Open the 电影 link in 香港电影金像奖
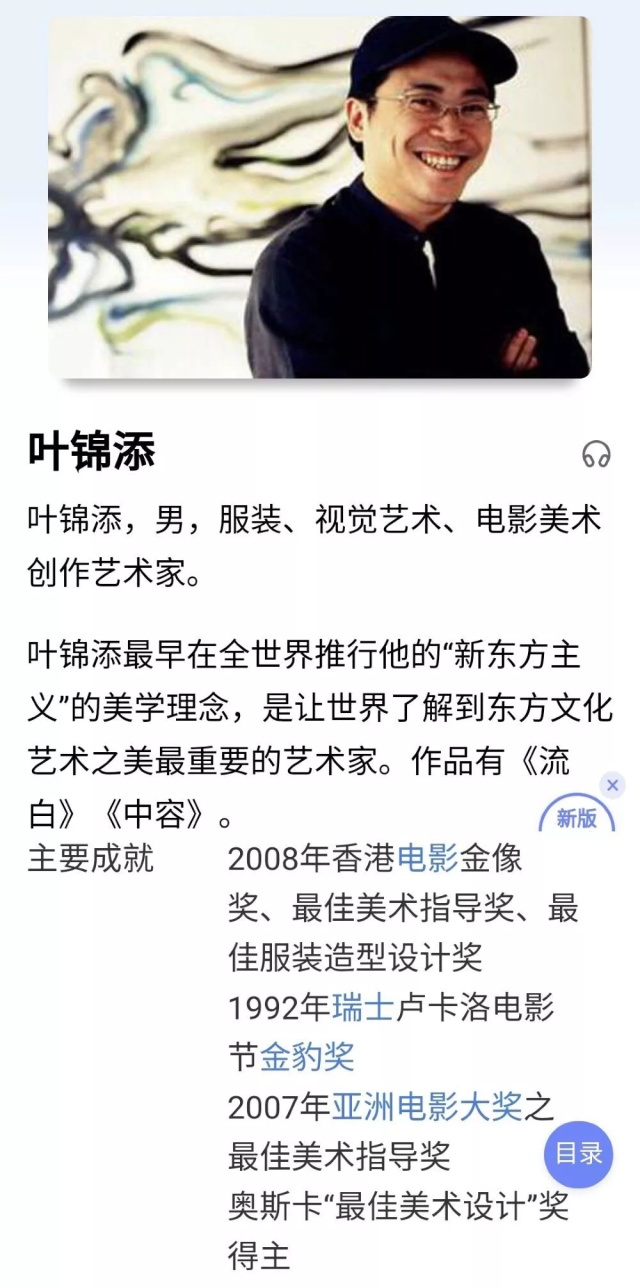The height and width of the screenshot is (1288, 640). click(427, 858)
